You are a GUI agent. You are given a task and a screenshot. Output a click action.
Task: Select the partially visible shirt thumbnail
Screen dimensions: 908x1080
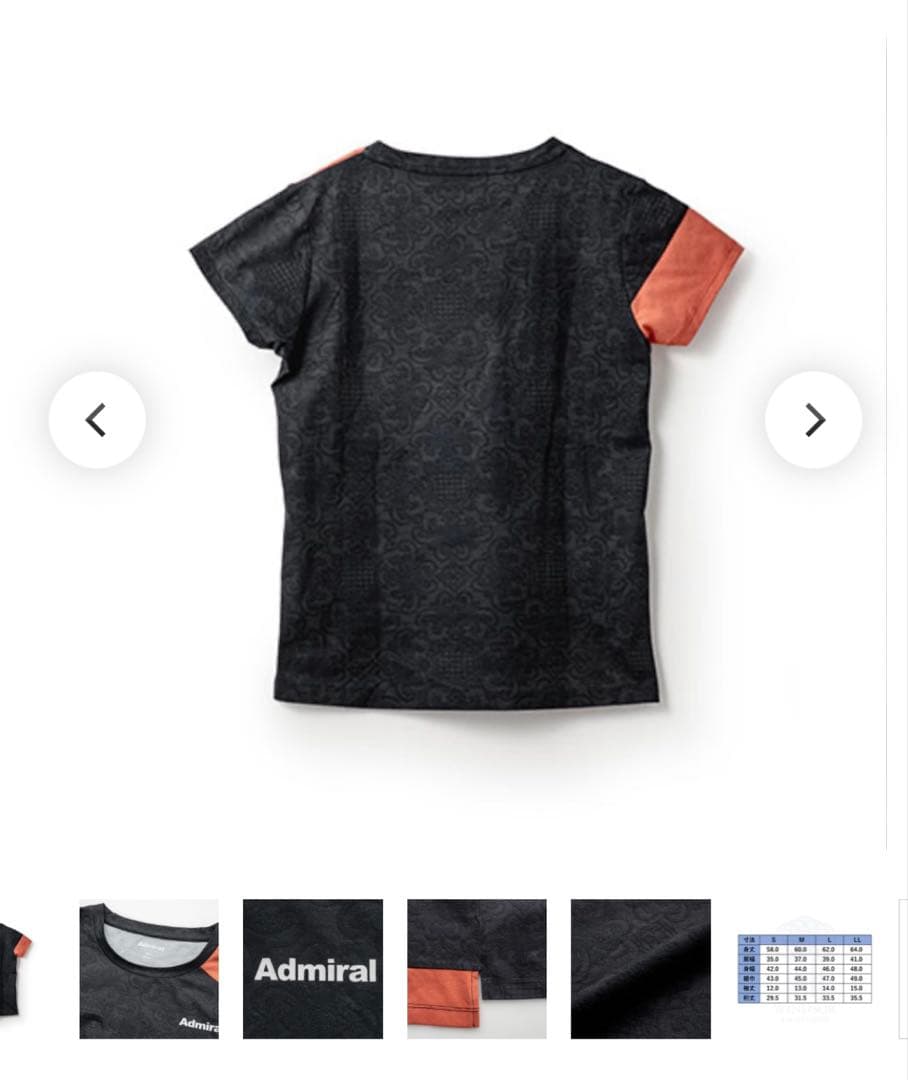click(15, 969)
